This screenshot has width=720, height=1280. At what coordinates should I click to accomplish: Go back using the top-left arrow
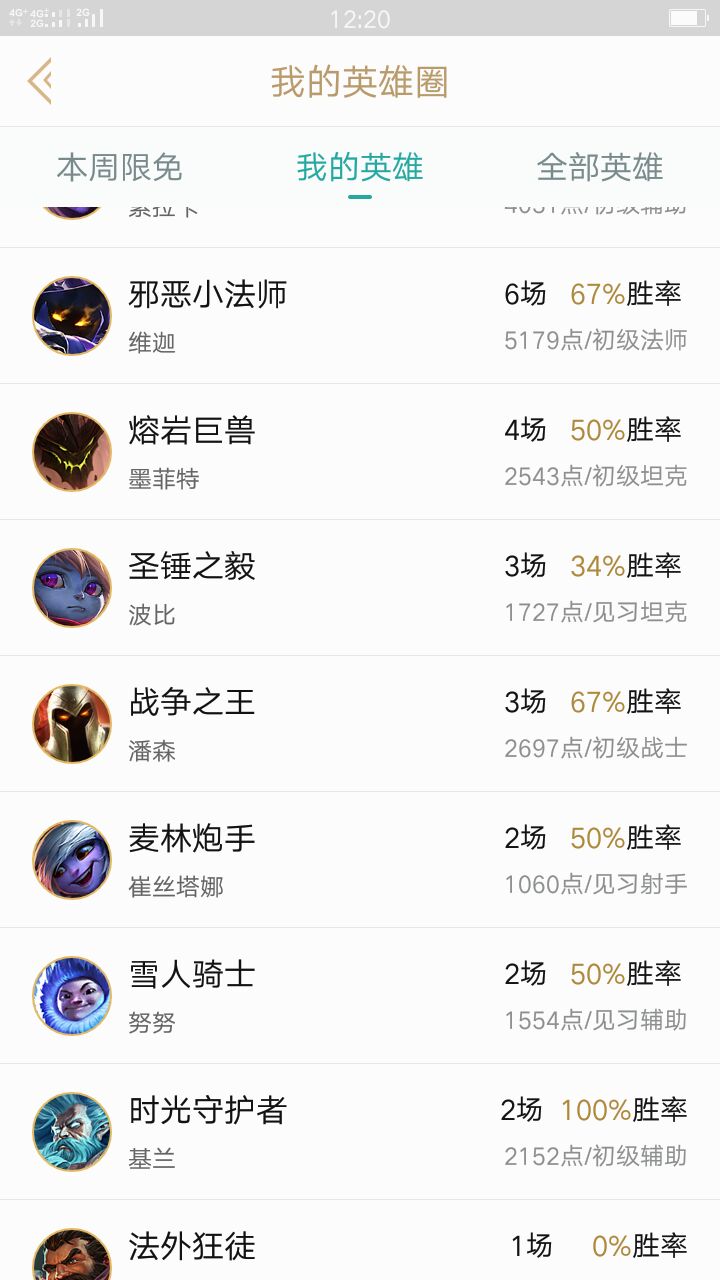coord(40,81)
